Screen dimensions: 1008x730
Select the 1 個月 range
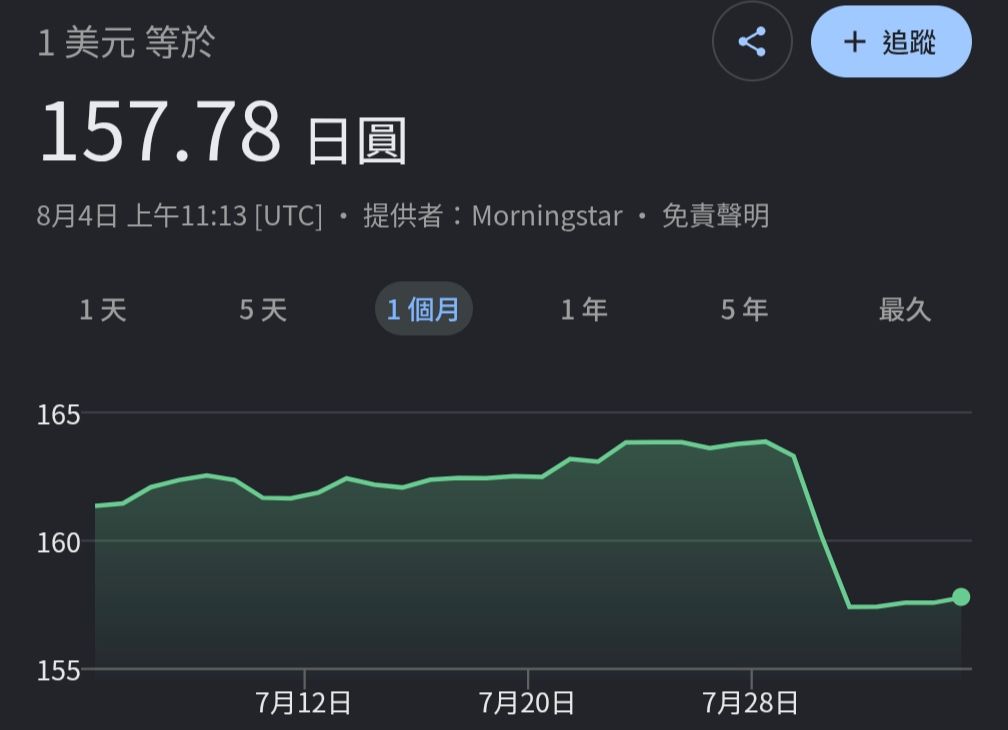click(424, 309)
